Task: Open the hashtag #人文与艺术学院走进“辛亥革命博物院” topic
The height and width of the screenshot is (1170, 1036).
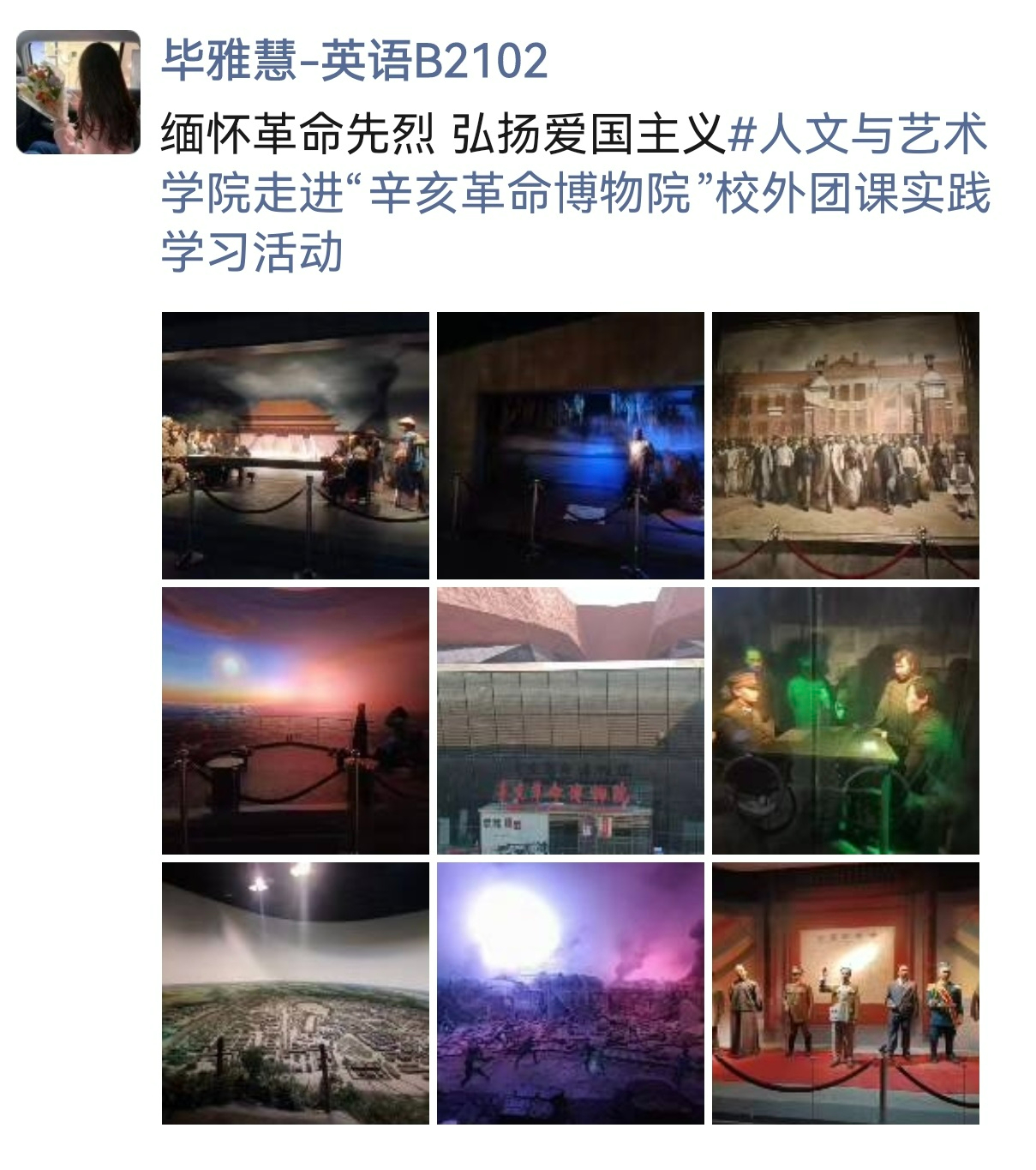Action: tap(574, 193)
